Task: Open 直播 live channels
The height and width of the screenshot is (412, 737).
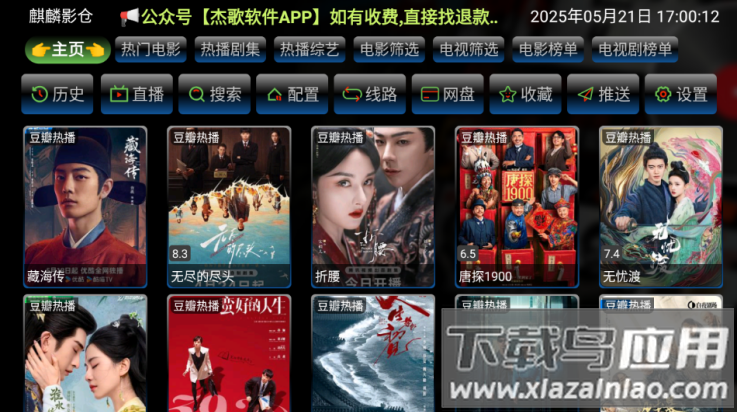Action: point(135,94)
